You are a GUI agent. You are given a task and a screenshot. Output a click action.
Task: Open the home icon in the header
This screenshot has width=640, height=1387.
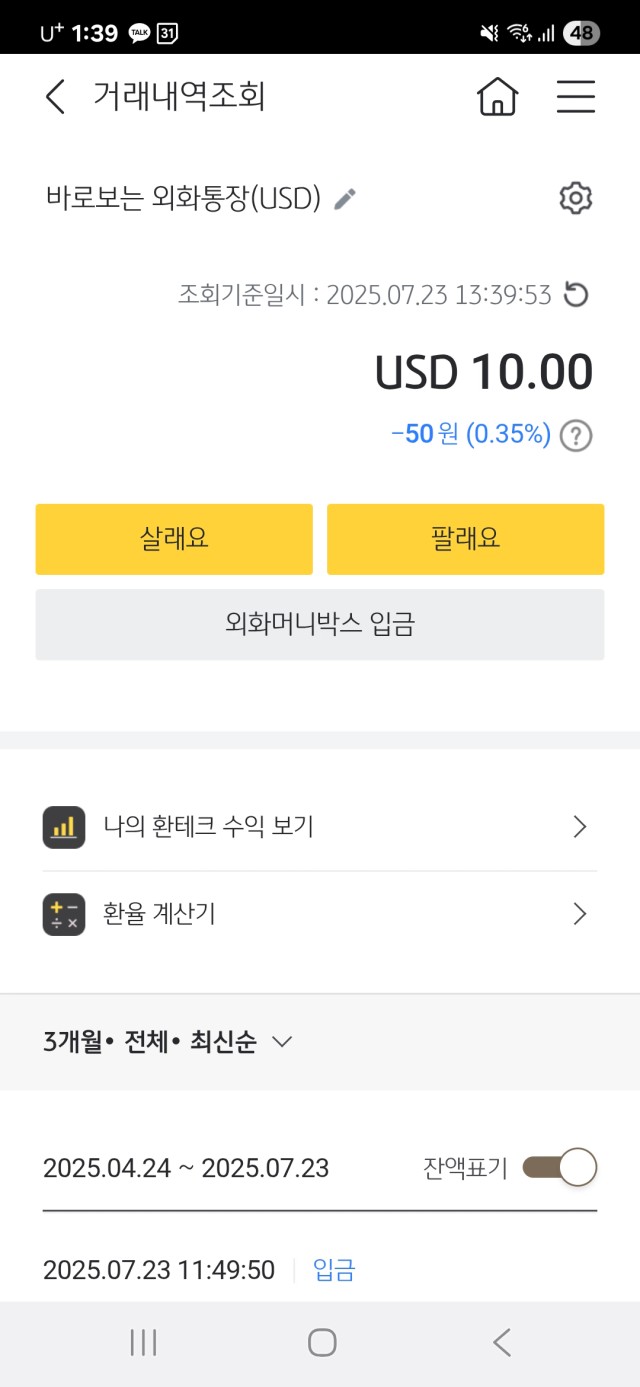[498, 97]
